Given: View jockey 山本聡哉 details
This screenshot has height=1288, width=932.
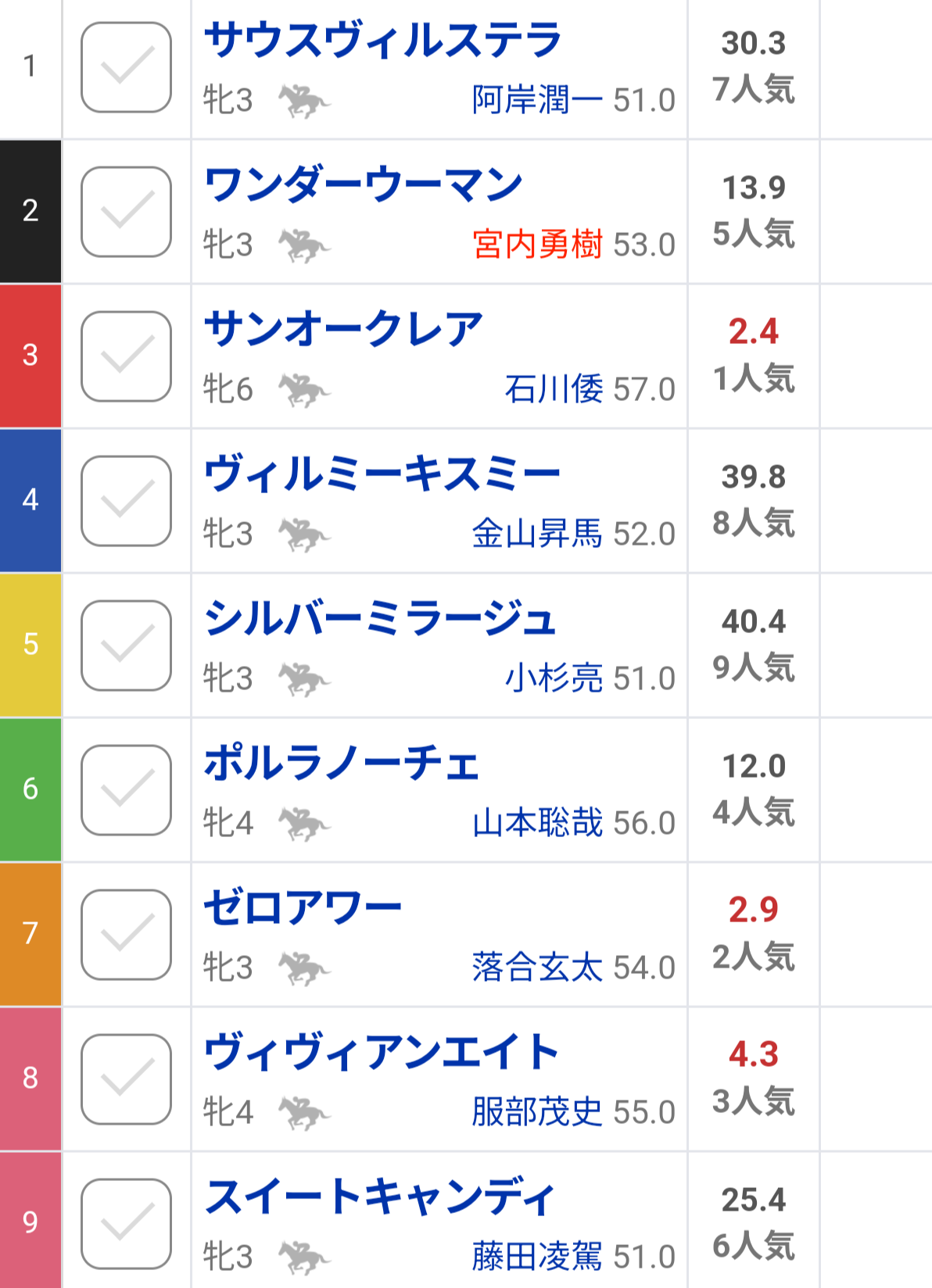Looking at the screenshot, I should coord(537,823).
